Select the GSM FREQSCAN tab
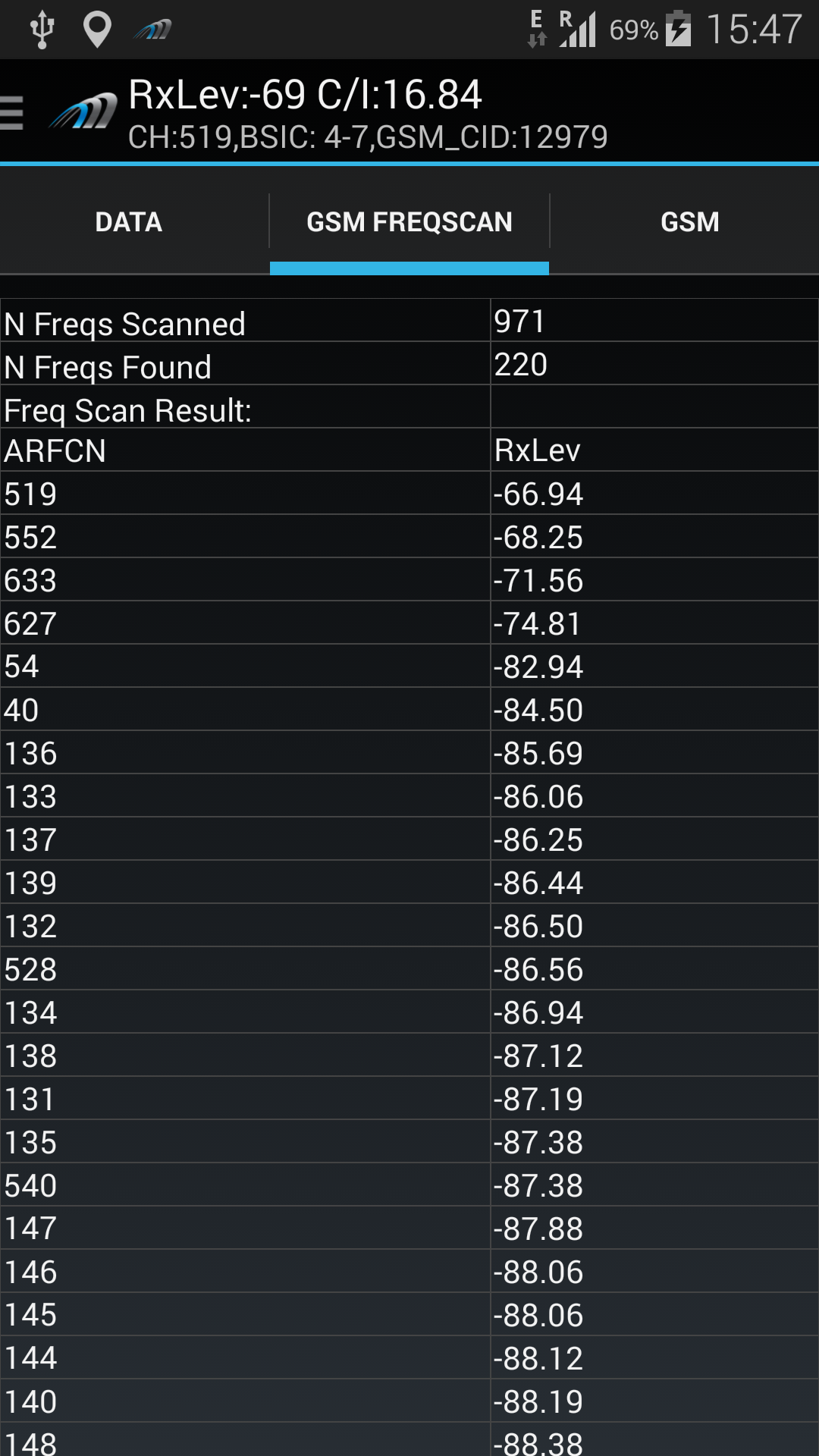The width and height of the screenshot is (819, 1456). tap(409, 221)
